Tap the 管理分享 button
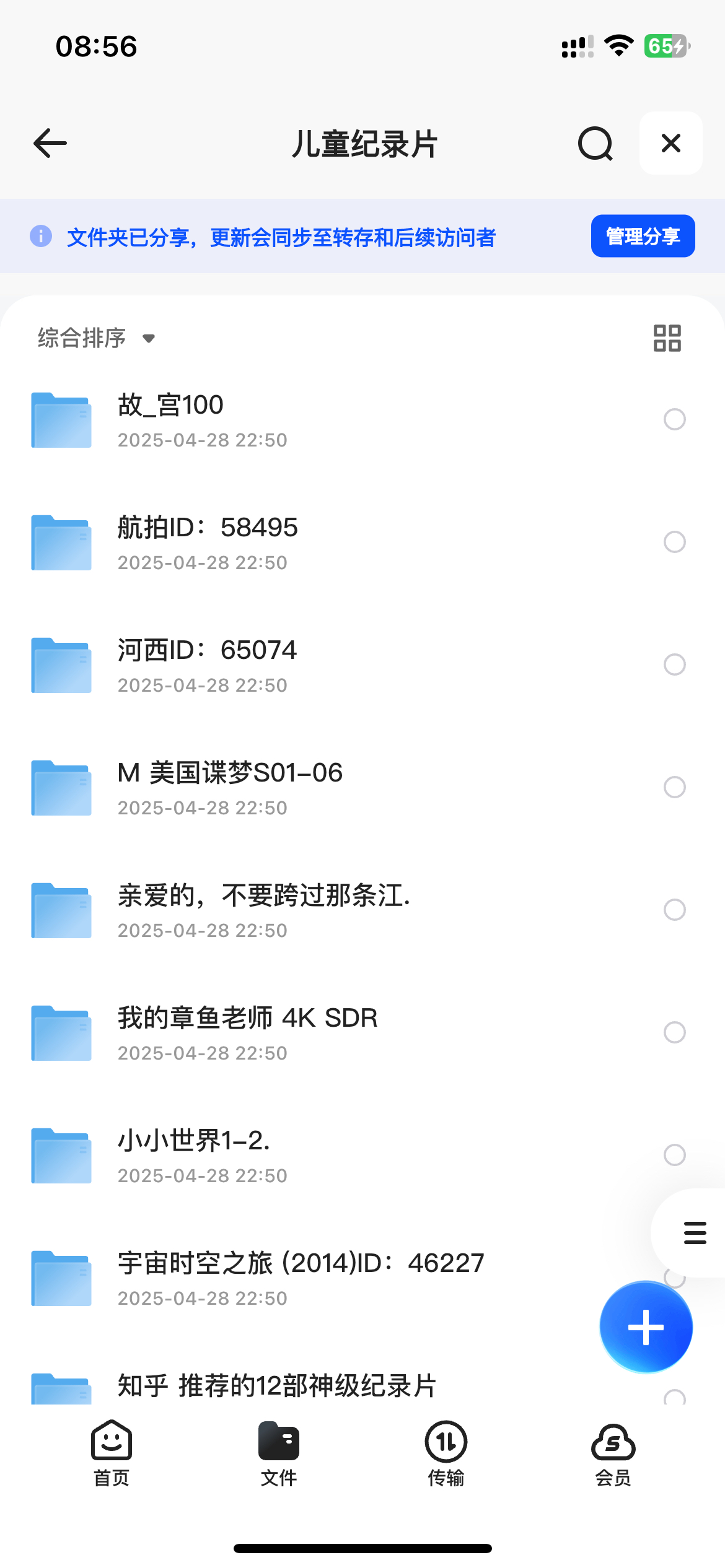 (x=643, y=236)
